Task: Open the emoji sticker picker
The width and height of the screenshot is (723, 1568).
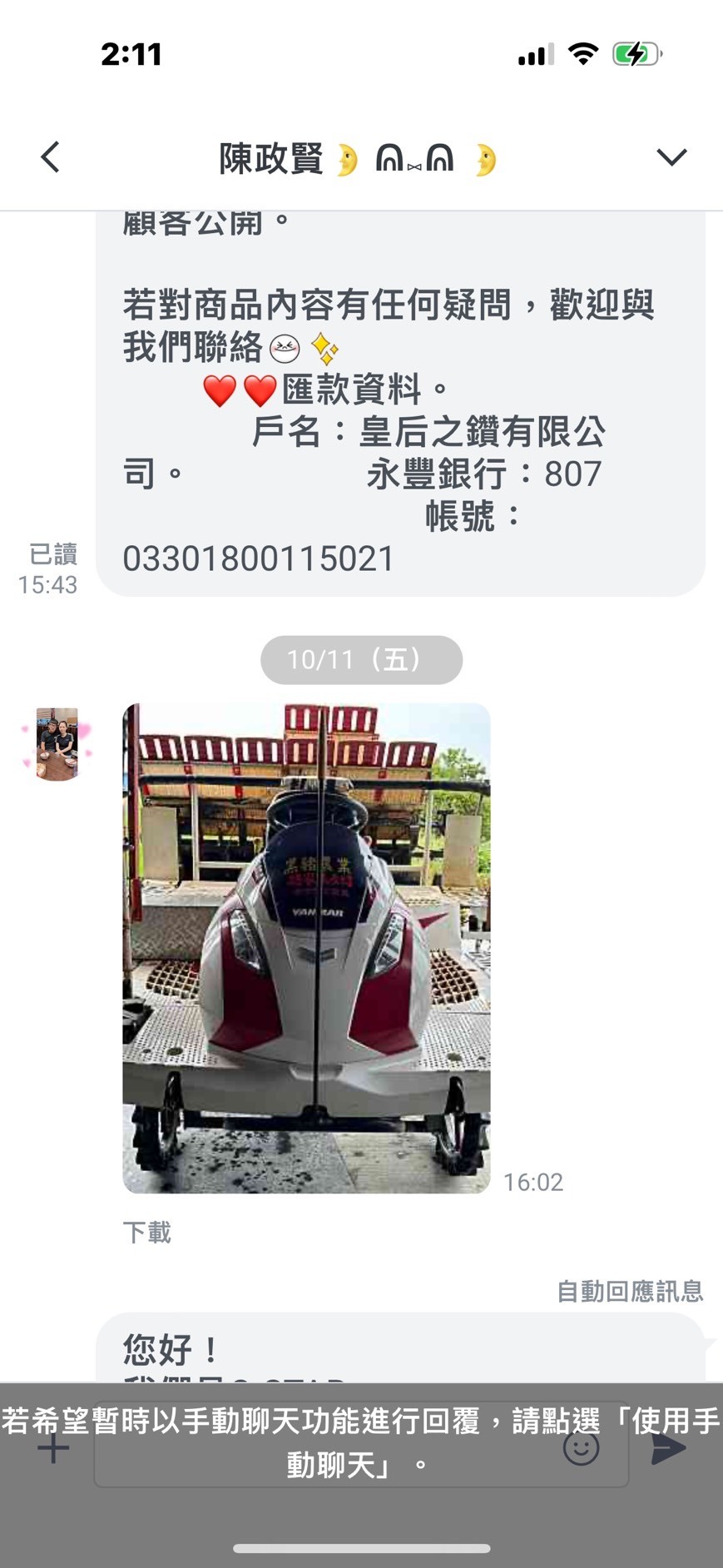Action: pos(581,1448)
